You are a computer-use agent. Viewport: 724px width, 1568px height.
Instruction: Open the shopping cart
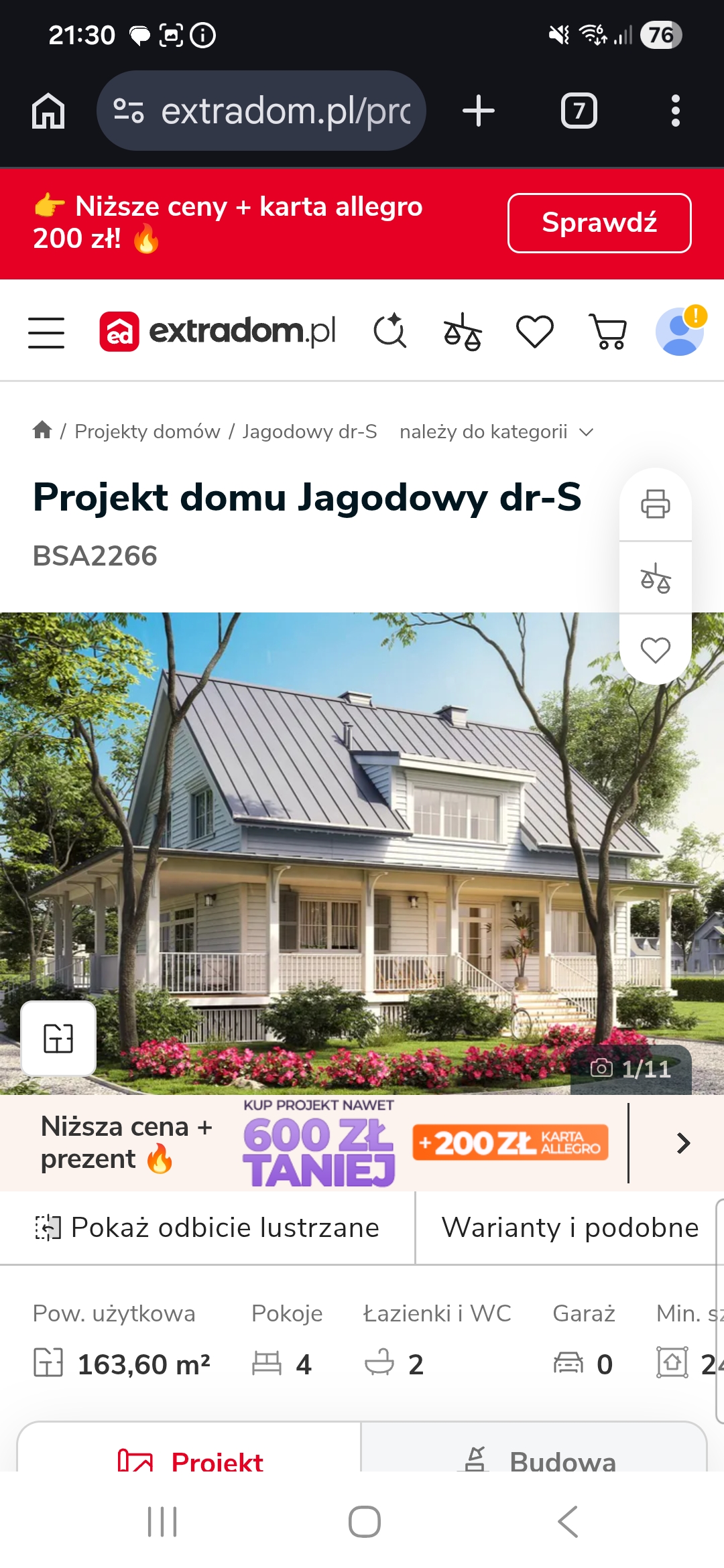tap(608, 332)
